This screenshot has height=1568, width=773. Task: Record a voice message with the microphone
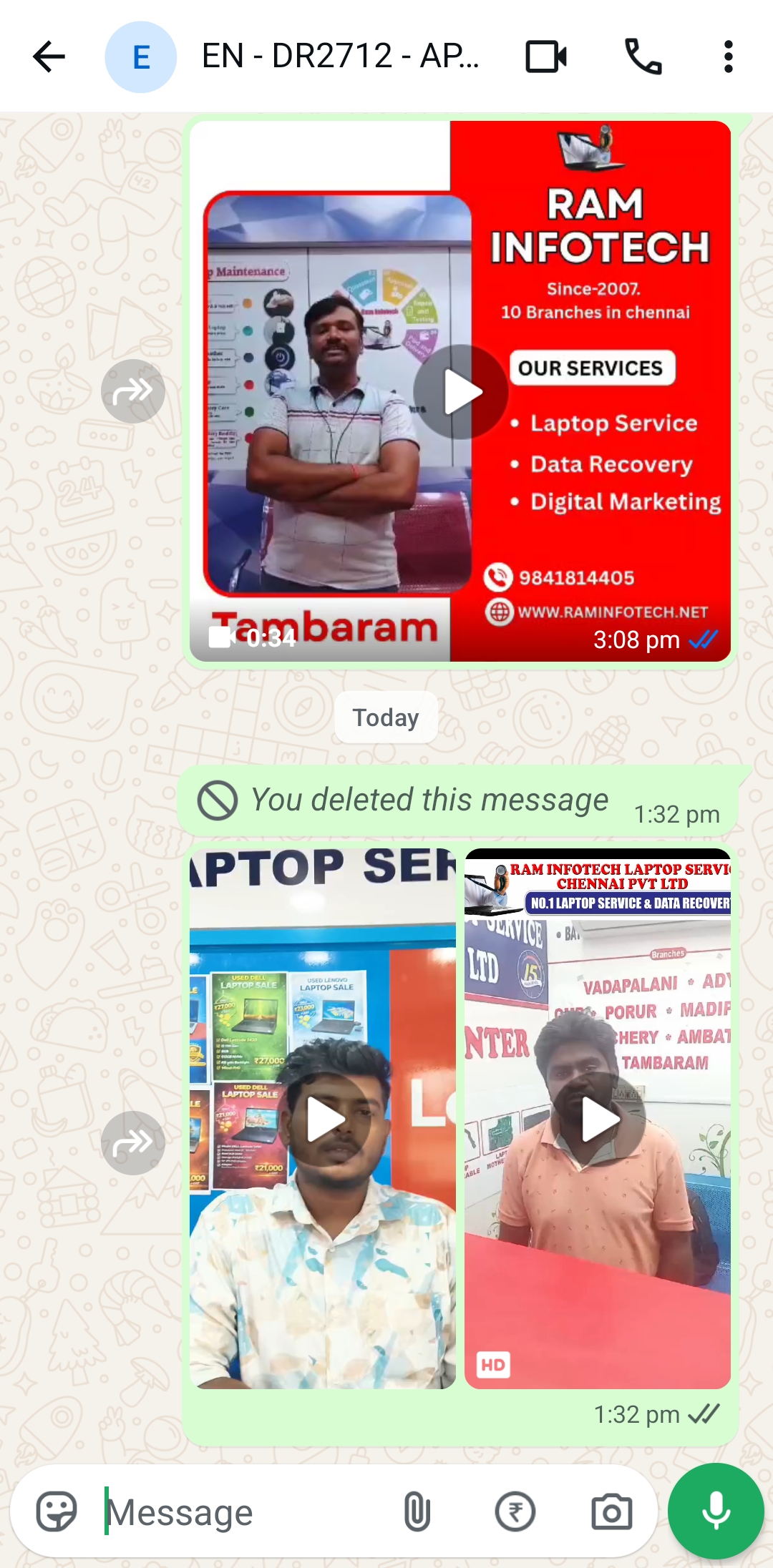pyautogui.click(x=716, y=1511)
